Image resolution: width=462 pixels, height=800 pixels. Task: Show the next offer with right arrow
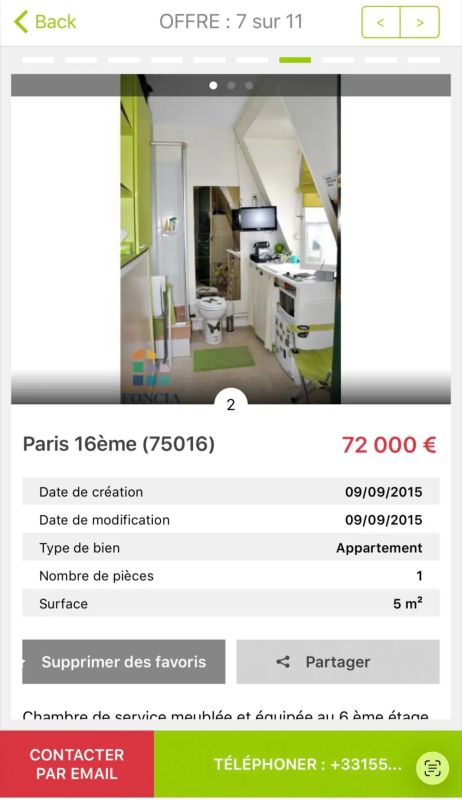(420, 22)
